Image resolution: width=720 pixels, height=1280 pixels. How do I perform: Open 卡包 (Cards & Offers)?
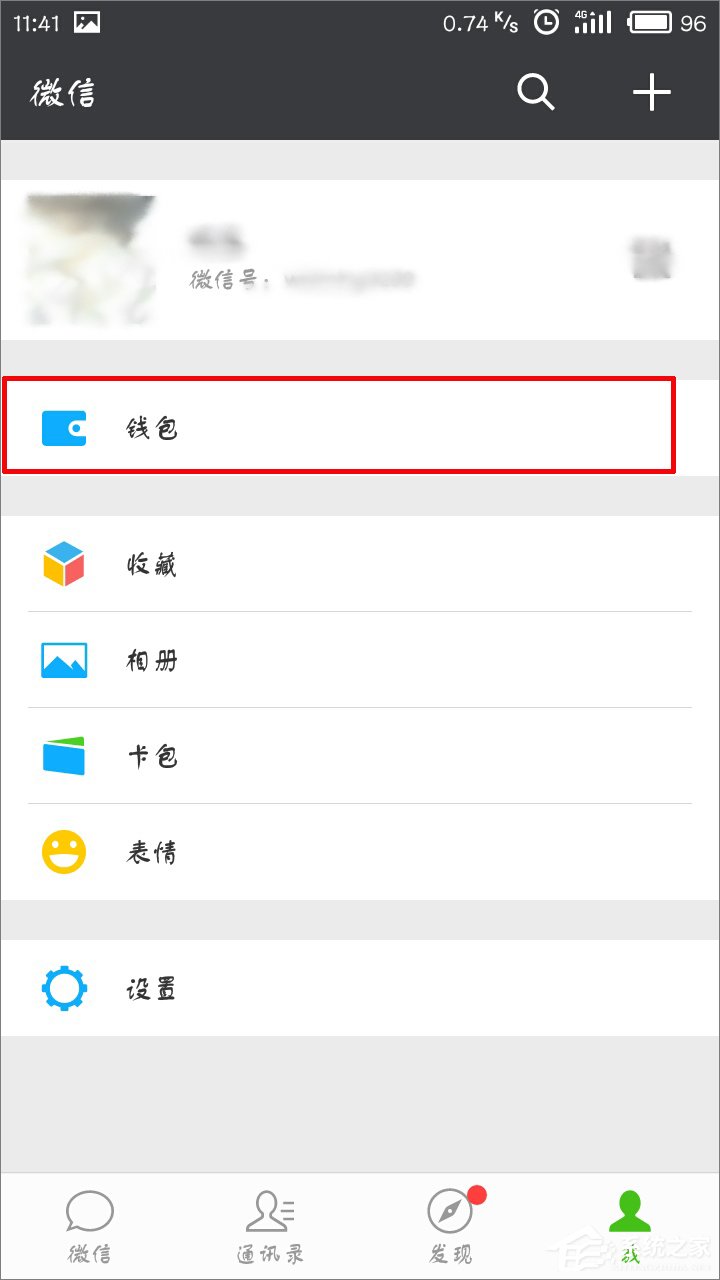(360, 756)
